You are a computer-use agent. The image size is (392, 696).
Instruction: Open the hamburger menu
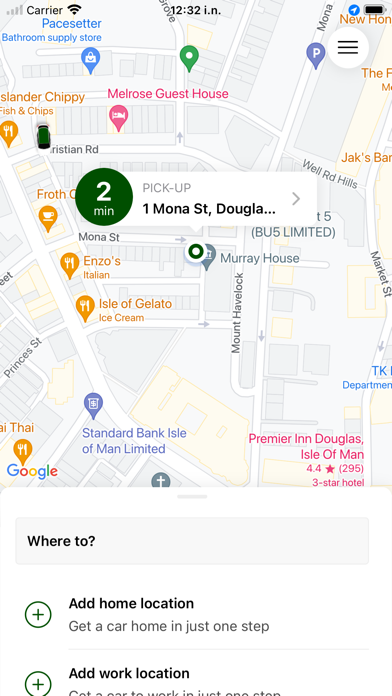pos(348,47)
